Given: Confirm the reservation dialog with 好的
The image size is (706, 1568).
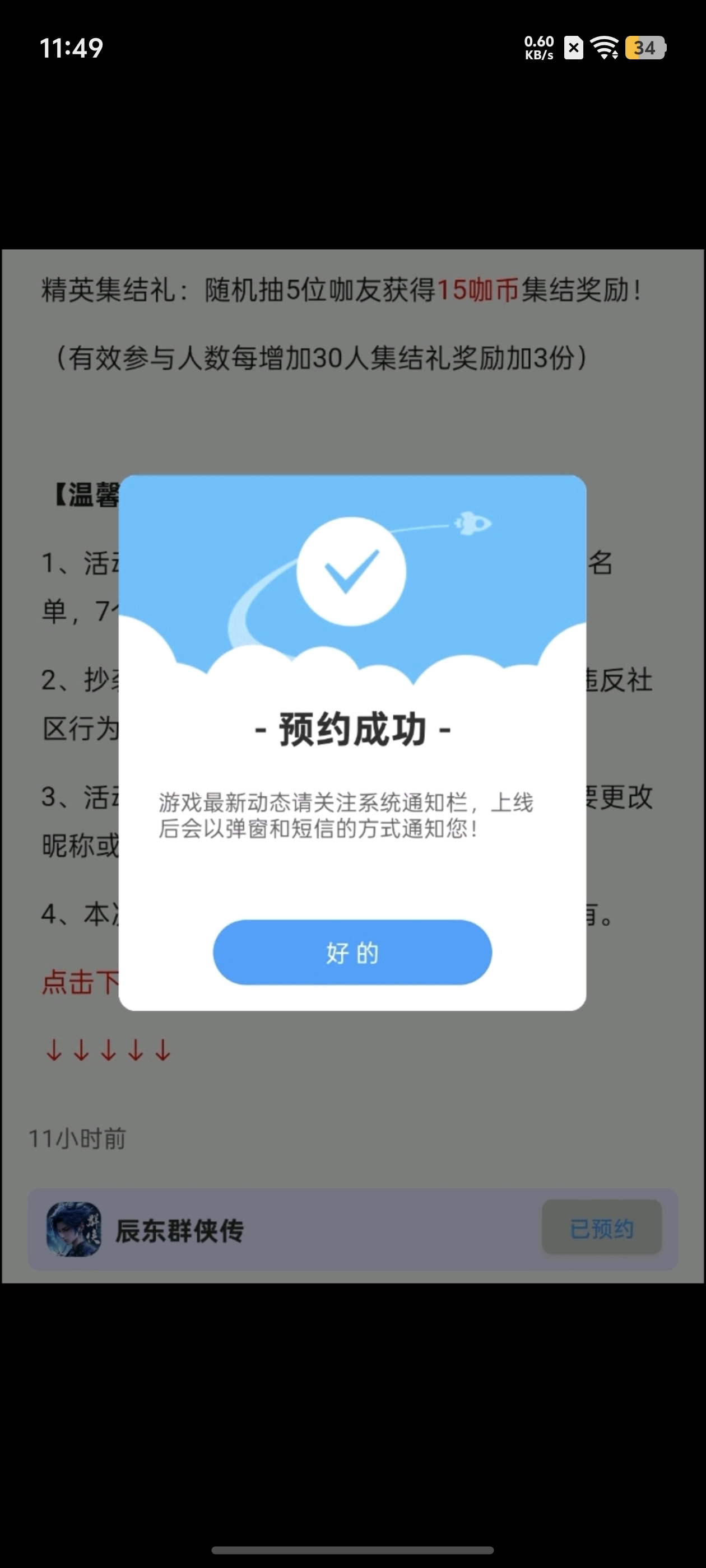Looking at the screenshot, I should (x=352, y=953).
